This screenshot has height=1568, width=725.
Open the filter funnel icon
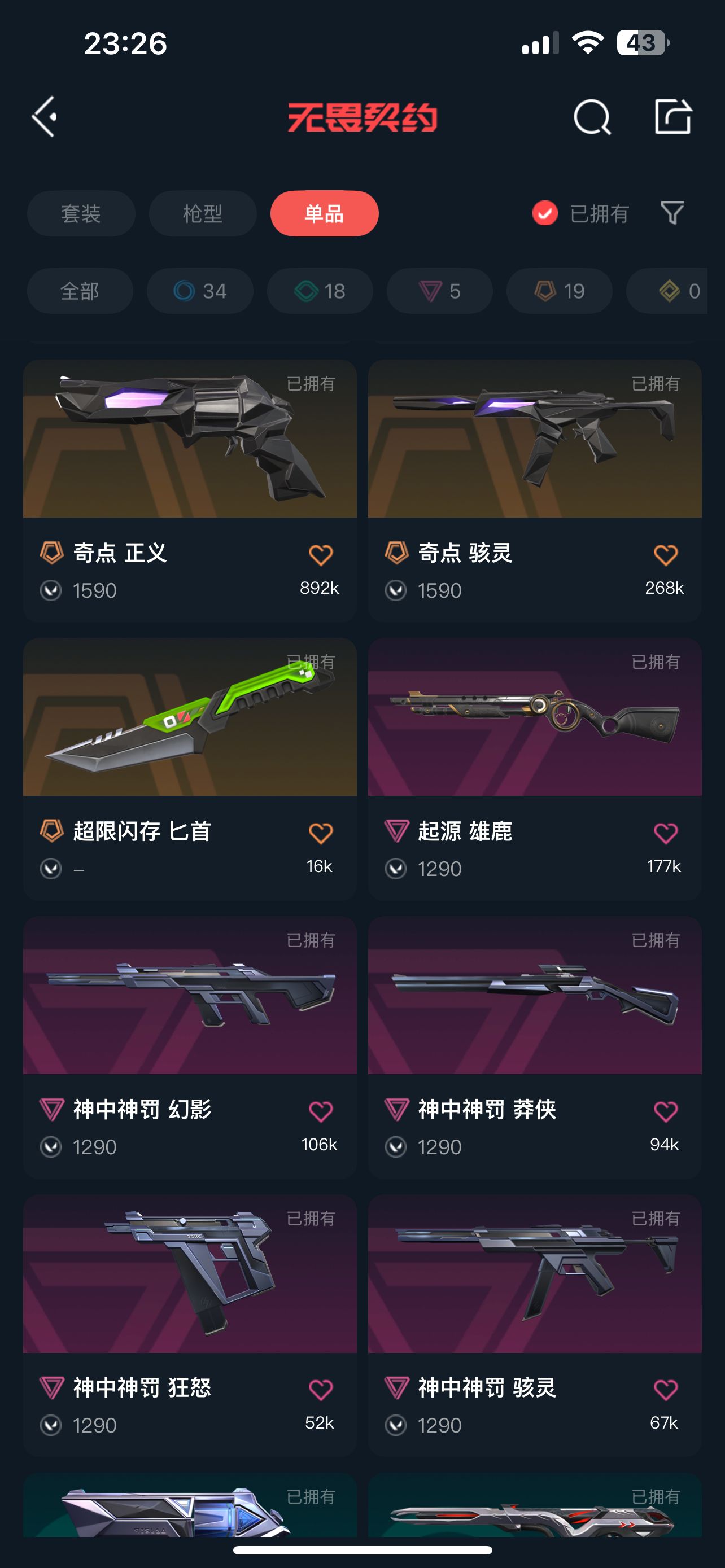tap(672, 213)
